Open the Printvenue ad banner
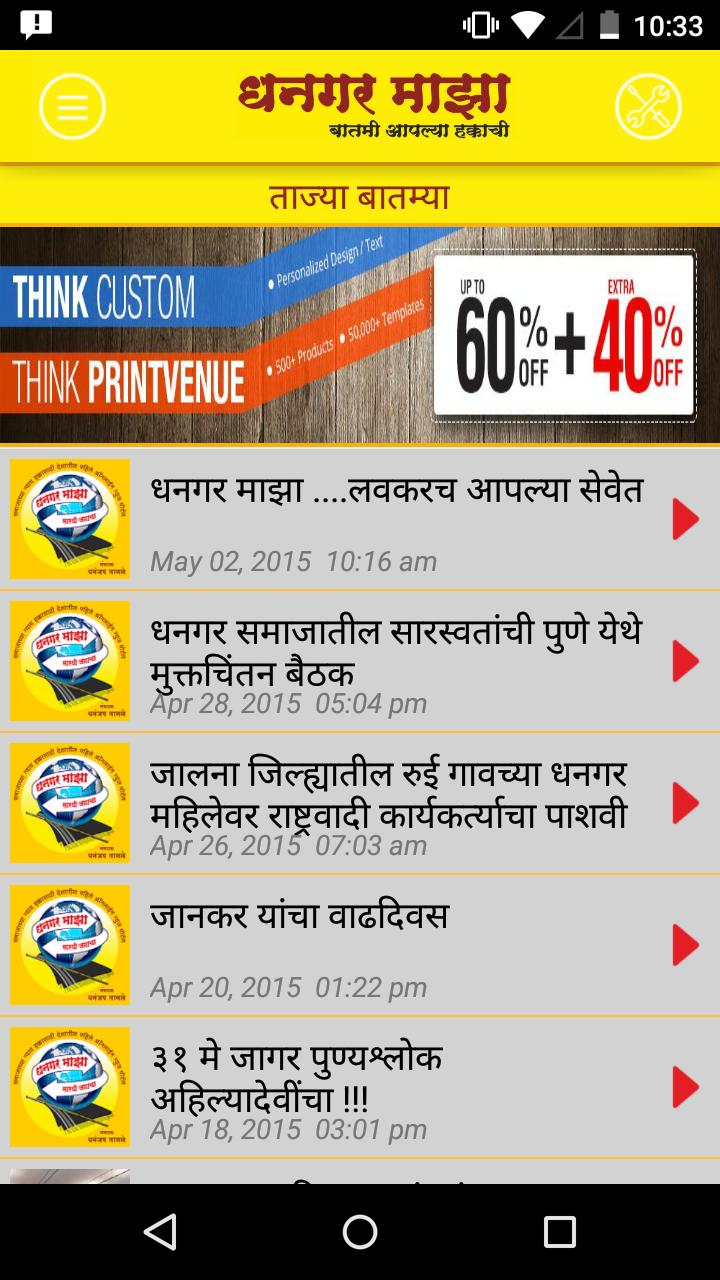Image resolution: width=720 pixels, height=1280 pixels. pyautogui.click(x=360, y=335)
